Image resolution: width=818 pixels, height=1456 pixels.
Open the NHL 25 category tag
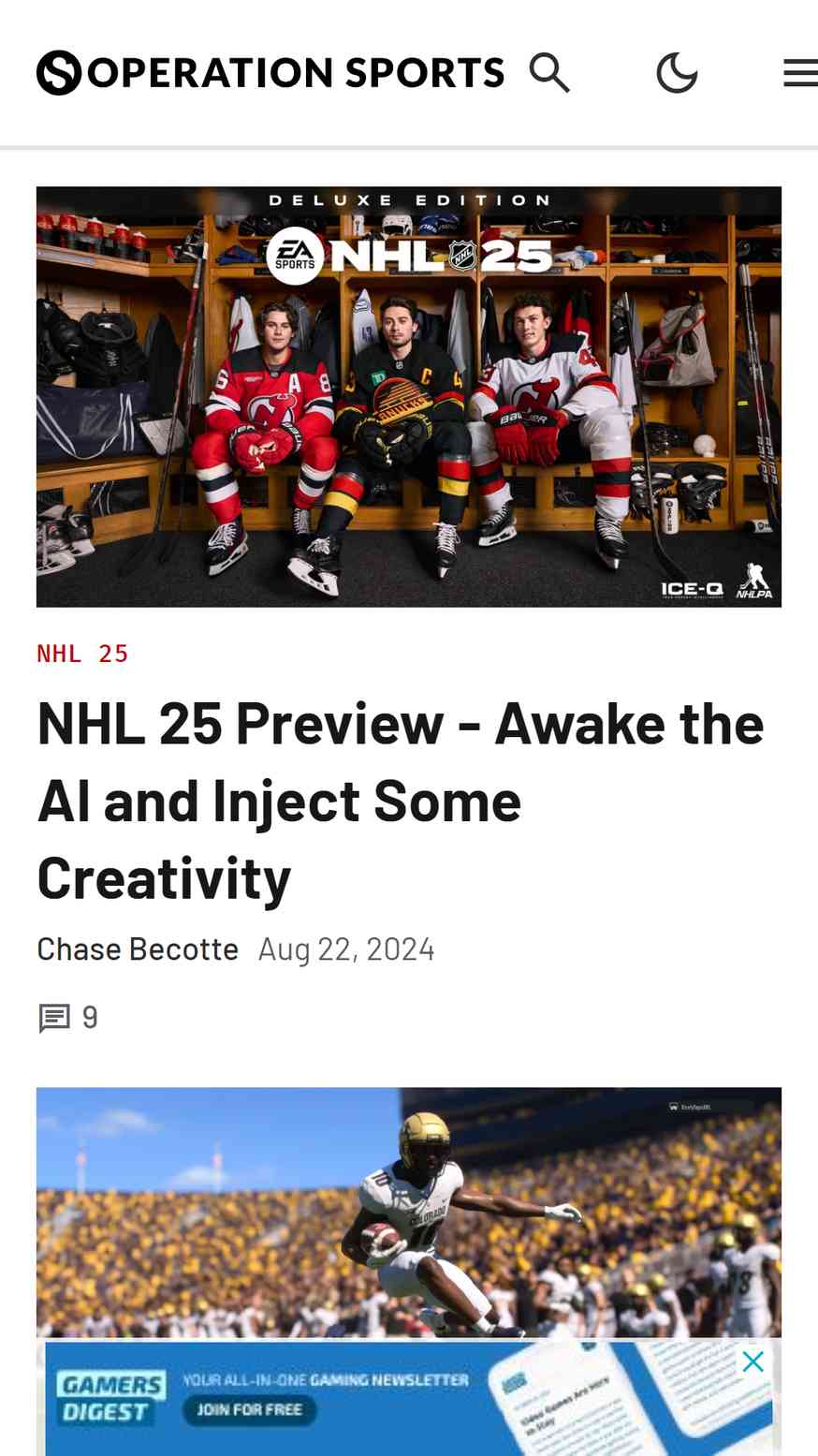82,654
